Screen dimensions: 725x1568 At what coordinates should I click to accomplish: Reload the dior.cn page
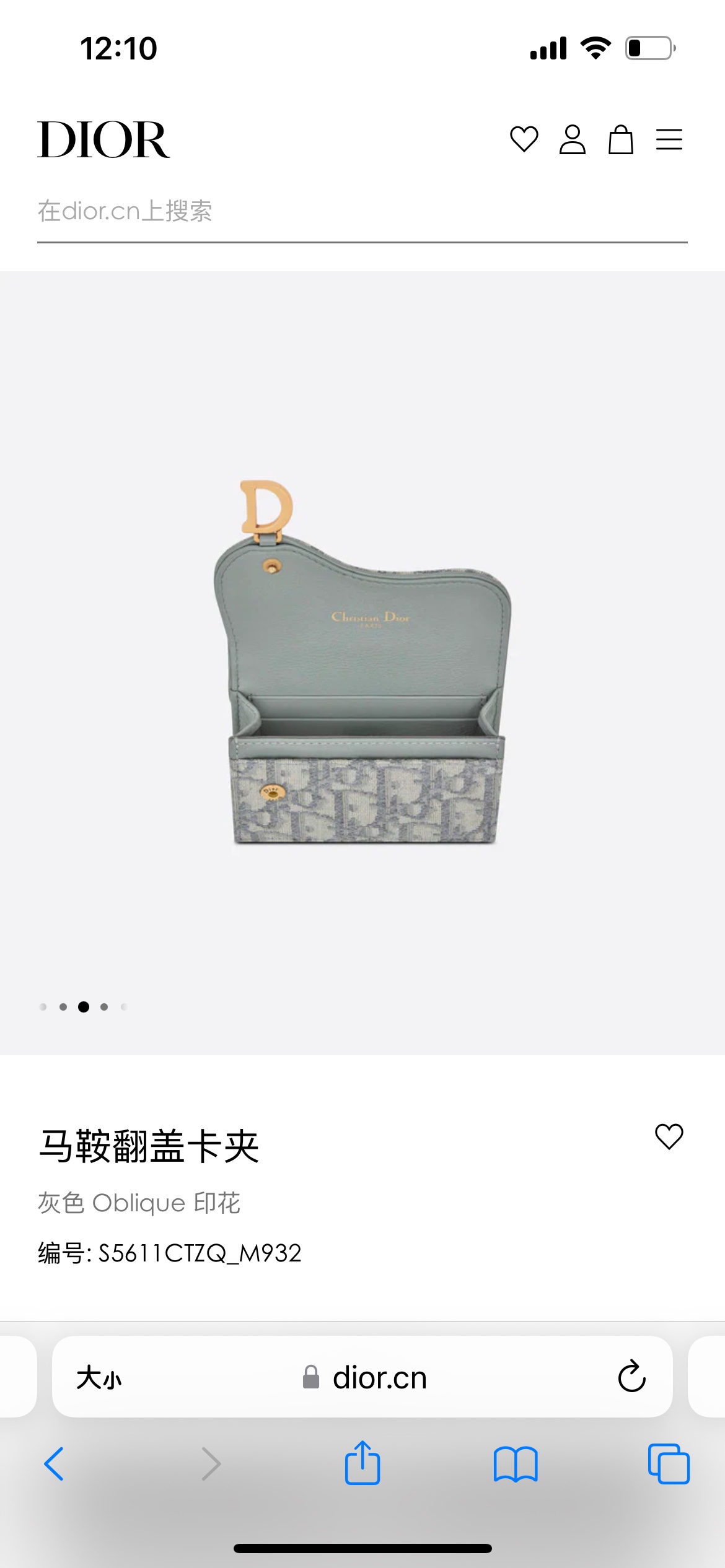coord(631,1377)
